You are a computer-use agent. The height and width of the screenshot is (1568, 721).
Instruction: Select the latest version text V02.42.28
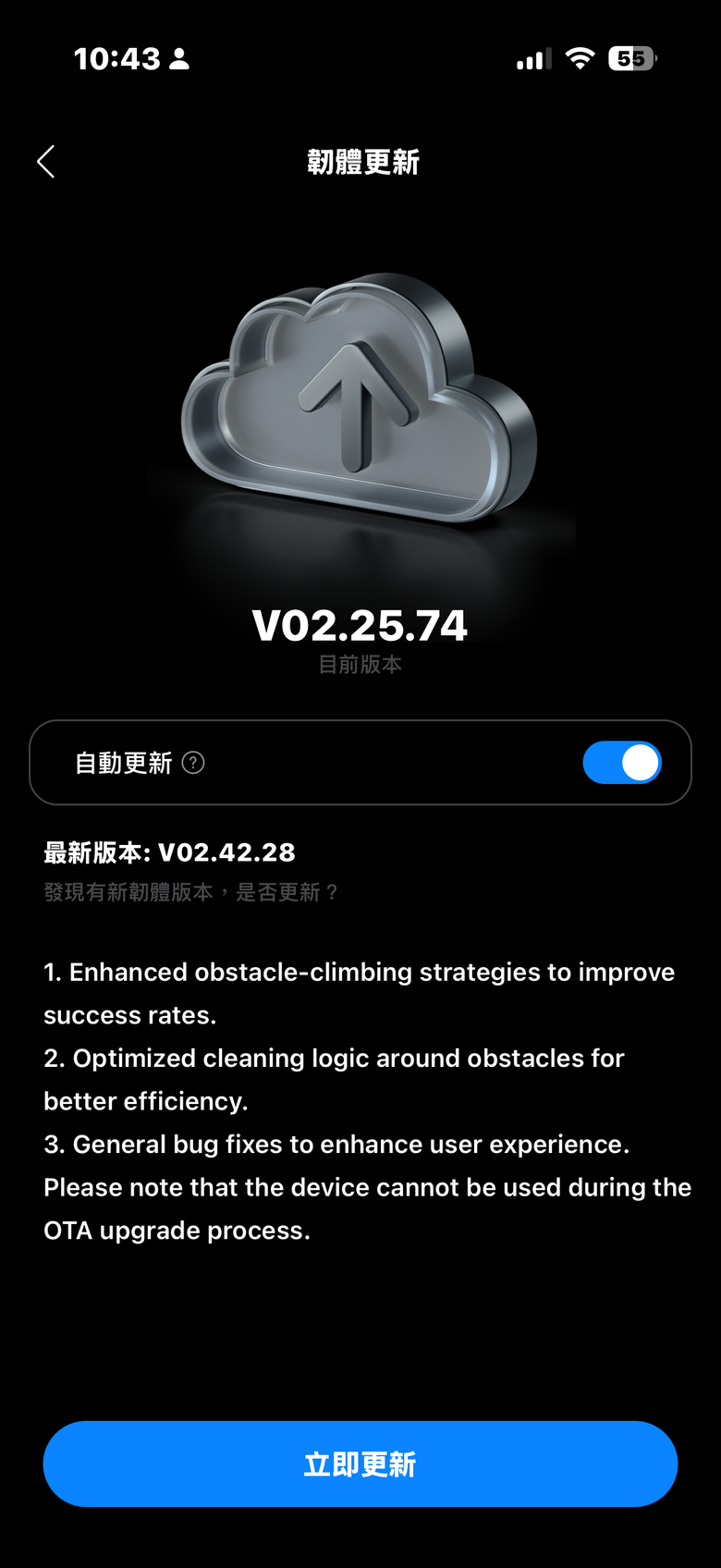[169, 852]
